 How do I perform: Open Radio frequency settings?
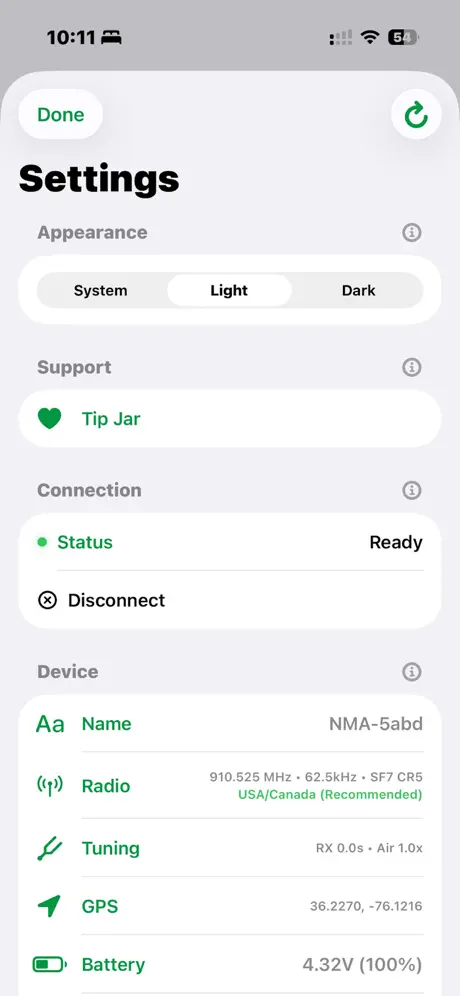(x=229, y=786)
